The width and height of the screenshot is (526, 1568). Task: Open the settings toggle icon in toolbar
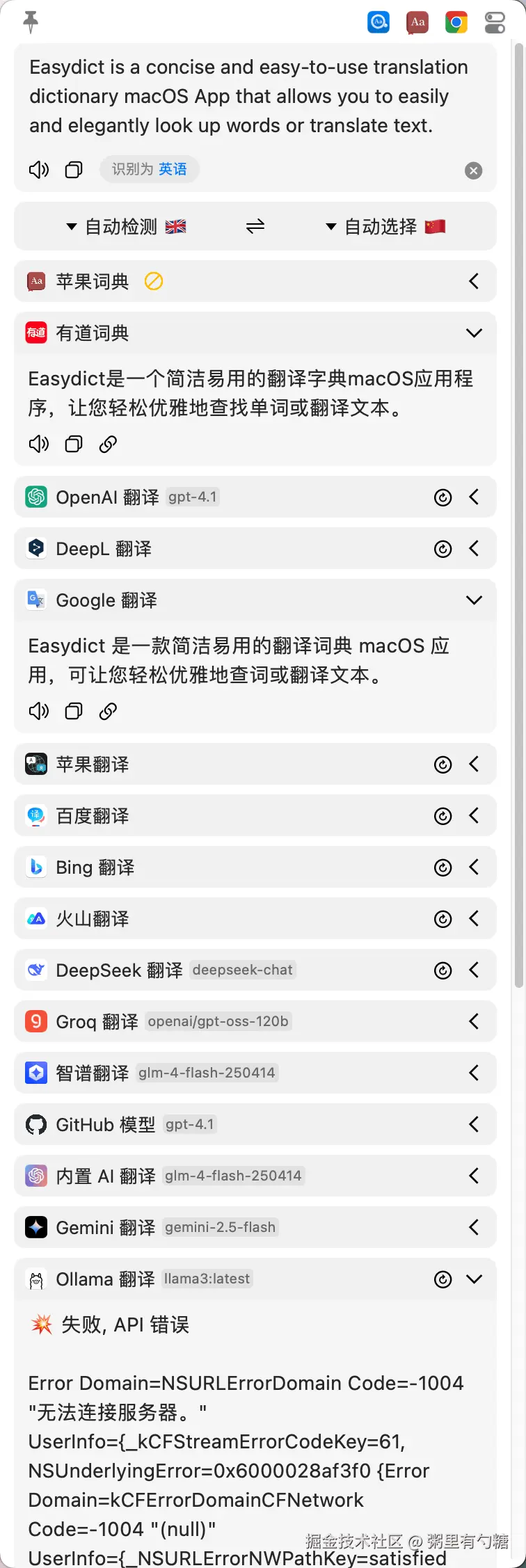point(495,23)
